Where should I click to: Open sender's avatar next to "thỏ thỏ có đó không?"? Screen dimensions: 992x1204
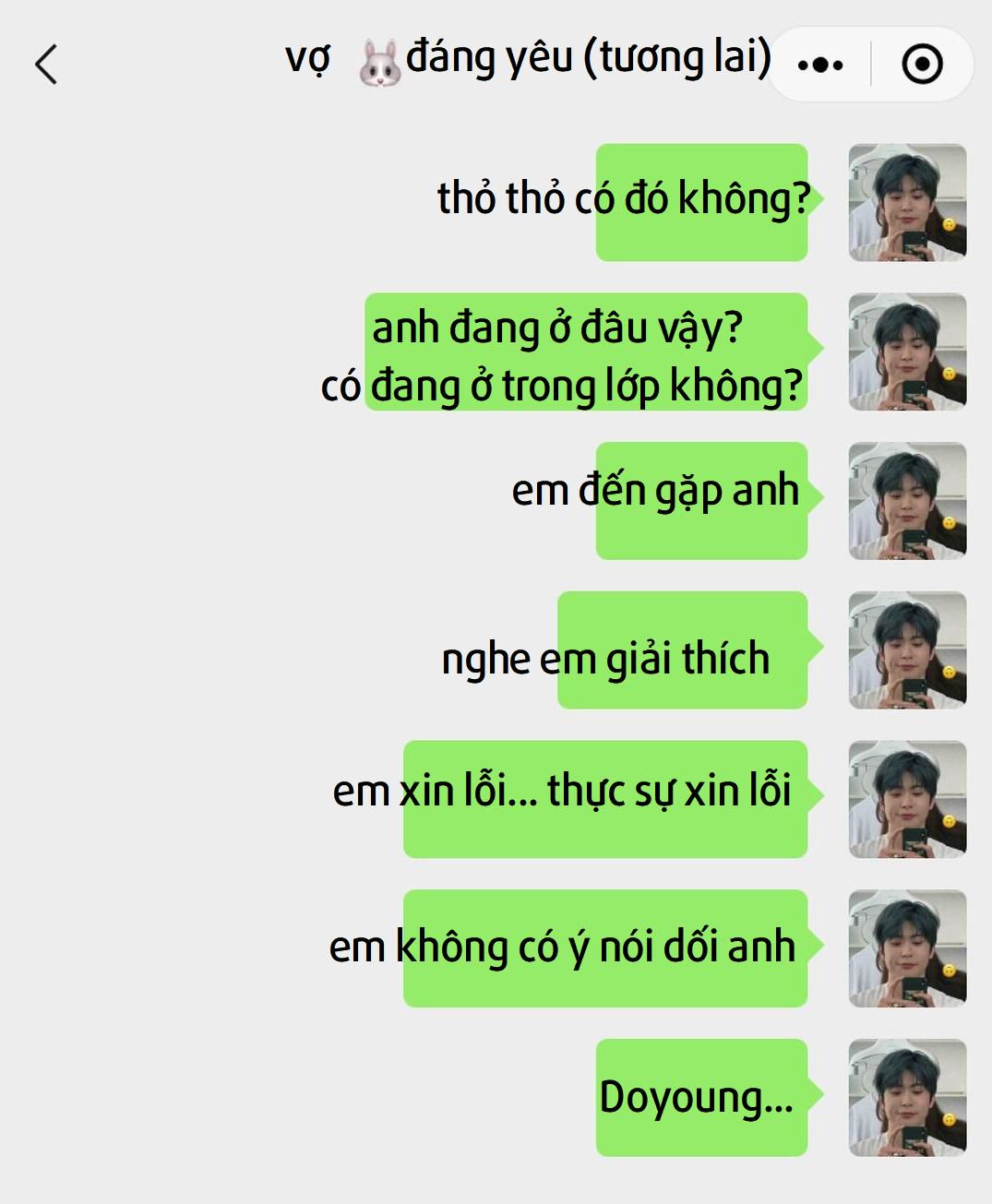[x=907, y=202]
